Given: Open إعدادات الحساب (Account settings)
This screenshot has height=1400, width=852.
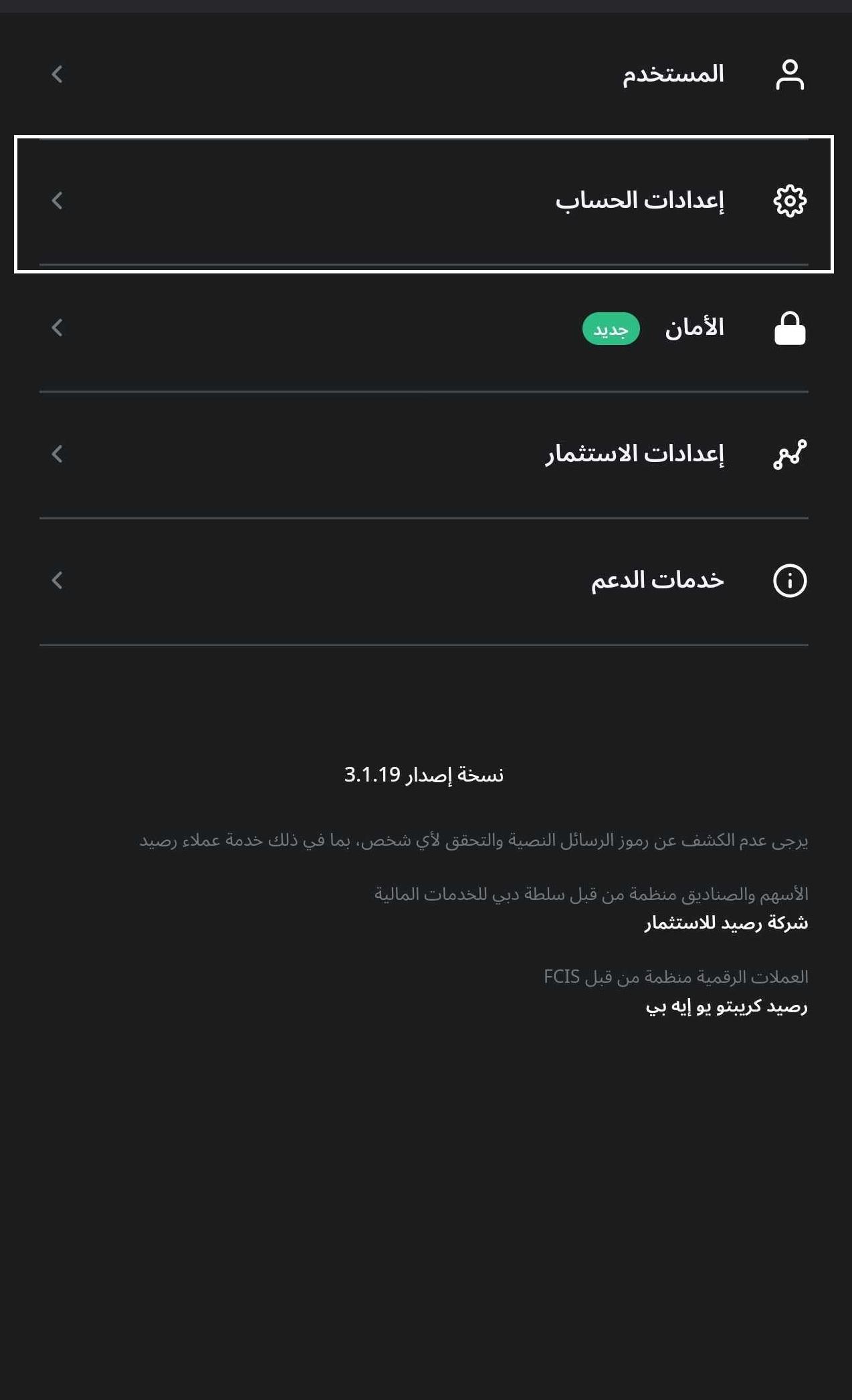Looking at the screenshot, I should tap(639, 201).
